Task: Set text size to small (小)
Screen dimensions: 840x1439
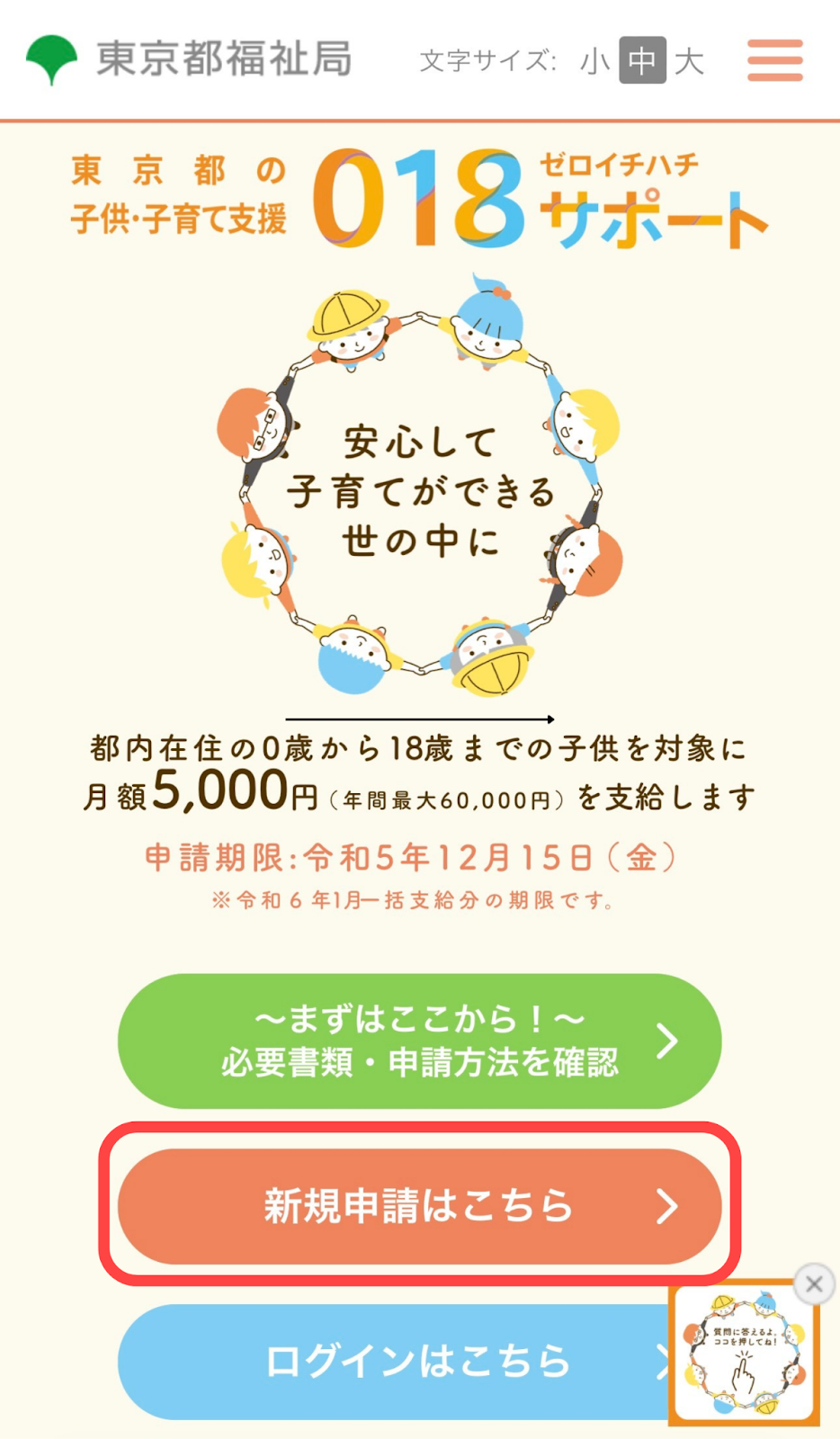Action: pos(594,61)
